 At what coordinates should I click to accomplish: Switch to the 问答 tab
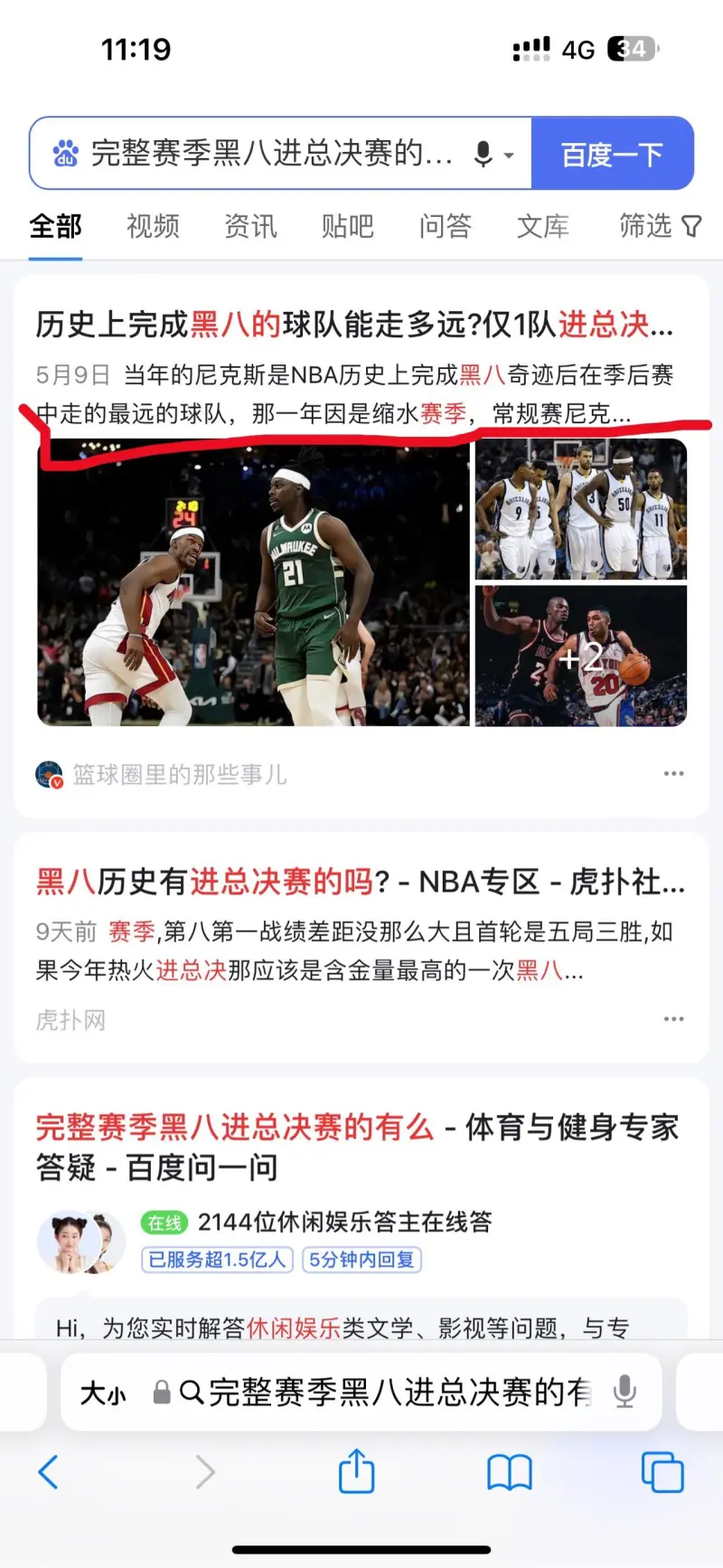446,226
